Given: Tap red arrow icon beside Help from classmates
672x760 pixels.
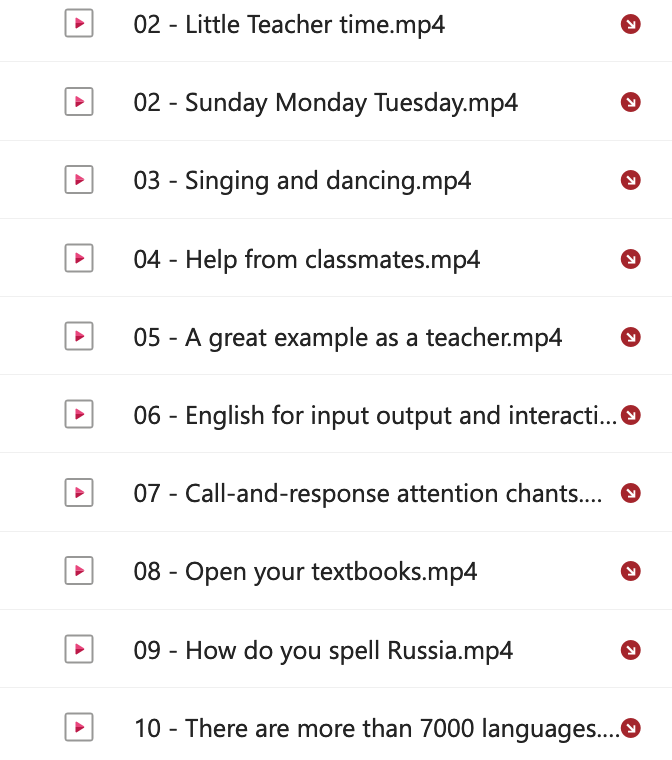Looking at the screenshot, I should click(630, 259).
